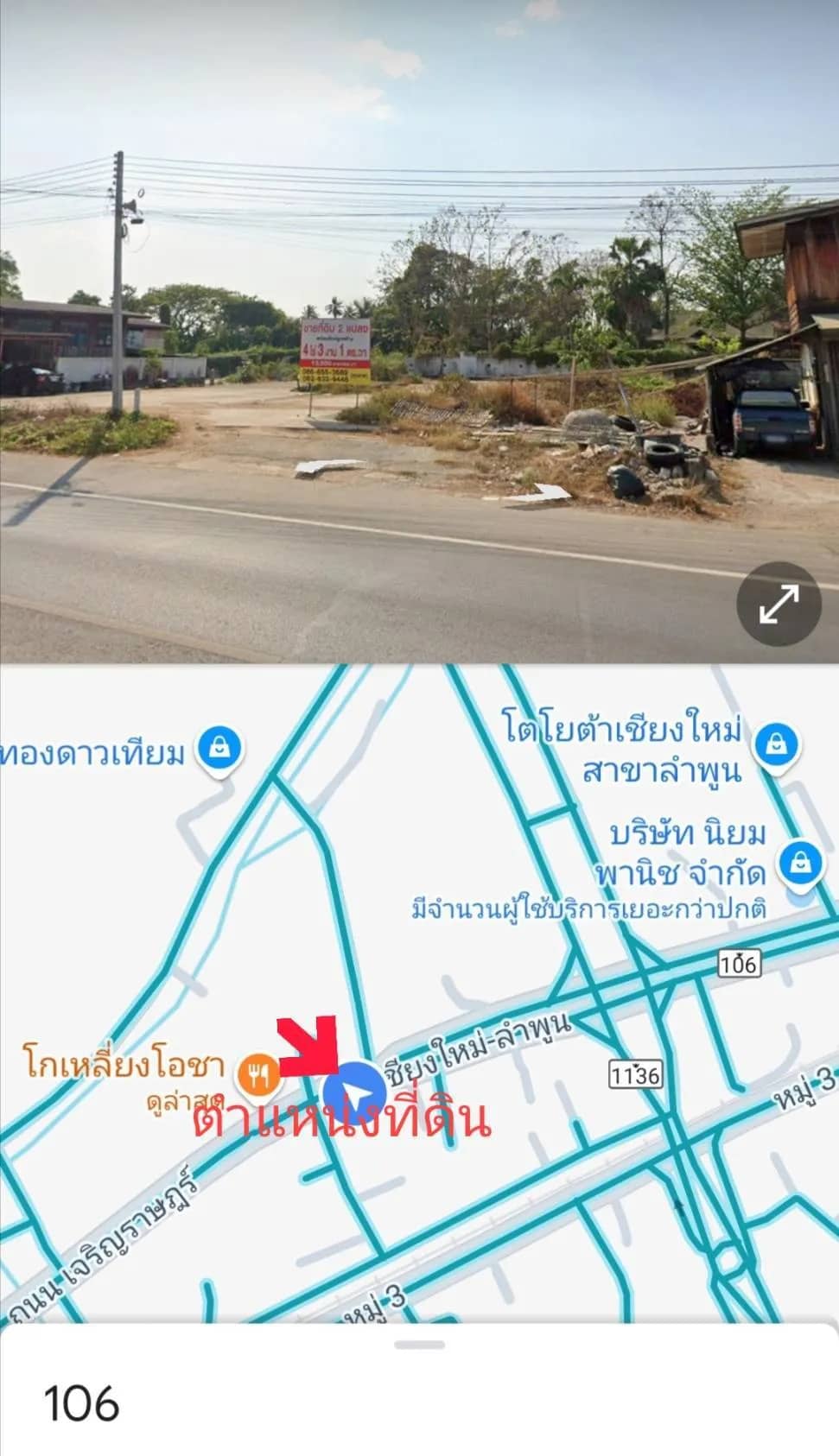
Task: Click the shopping bag icon for โตโยต้าเชียงใหม่ สาขาลำพูน
Action: (x=777, y=743)
